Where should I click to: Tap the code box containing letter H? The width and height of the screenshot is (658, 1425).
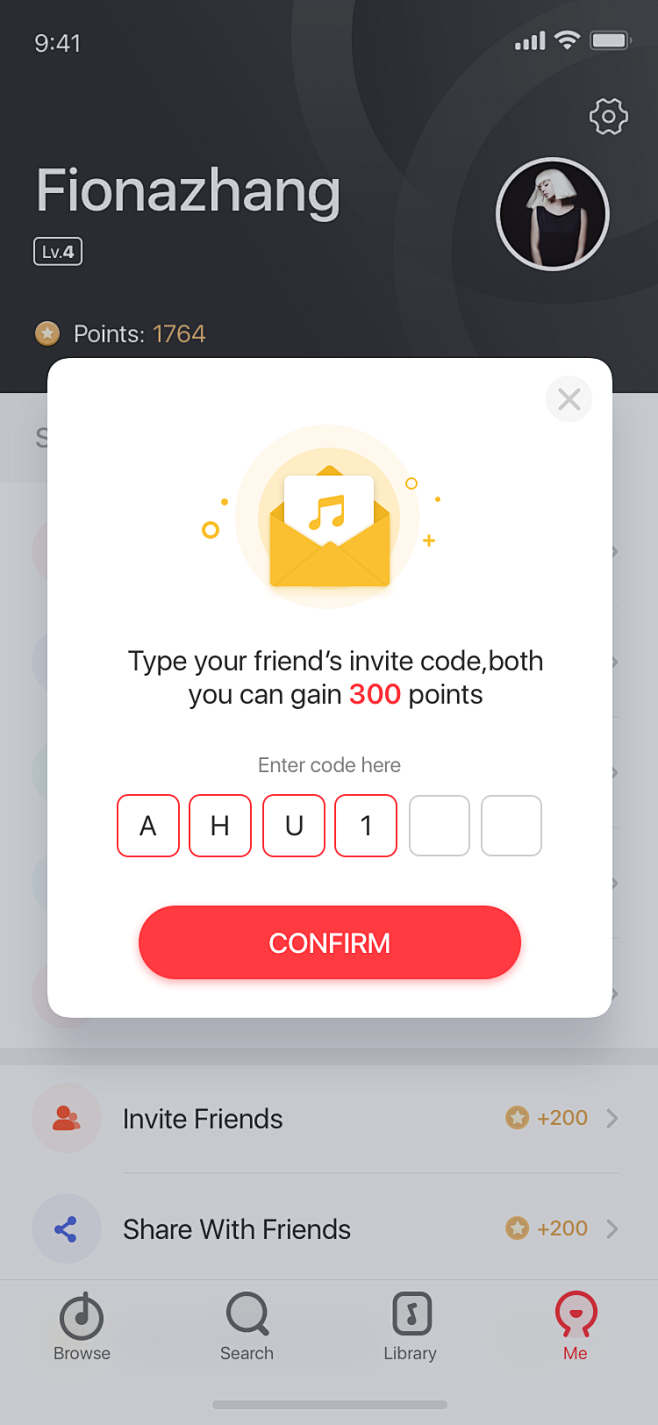tap(220, 826)
